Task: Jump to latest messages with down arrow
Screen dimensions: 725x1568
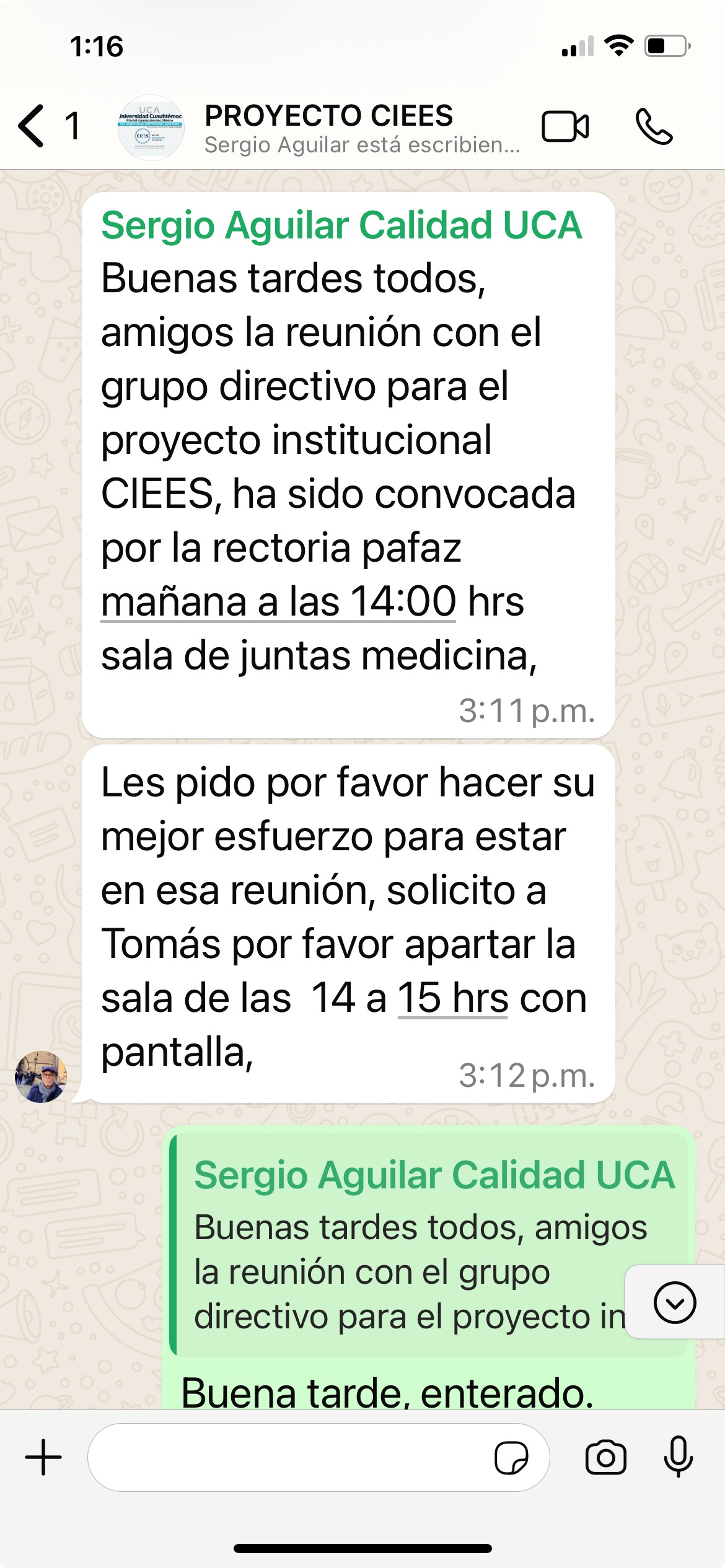Action: (x=675, y=1302)
